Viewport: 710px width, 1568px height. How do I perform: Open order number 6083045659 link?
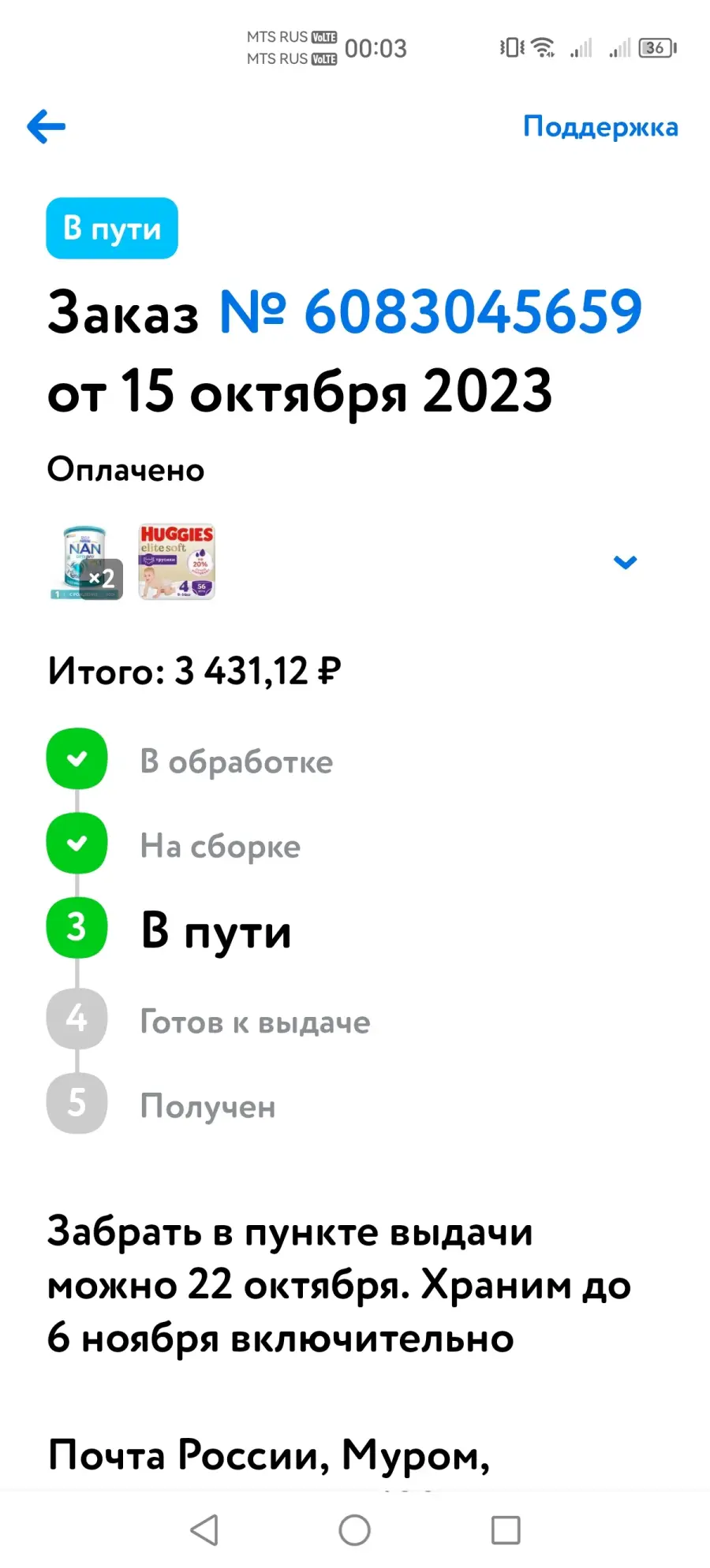tap(431, 312)
